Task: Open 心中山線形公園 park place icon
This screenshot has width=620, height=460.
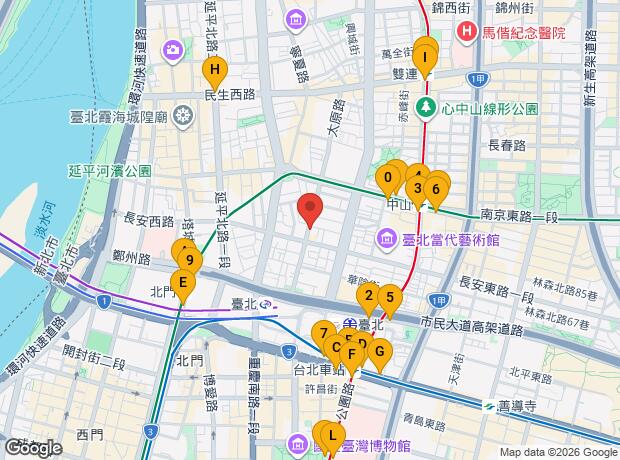Action: click(426, 107)
